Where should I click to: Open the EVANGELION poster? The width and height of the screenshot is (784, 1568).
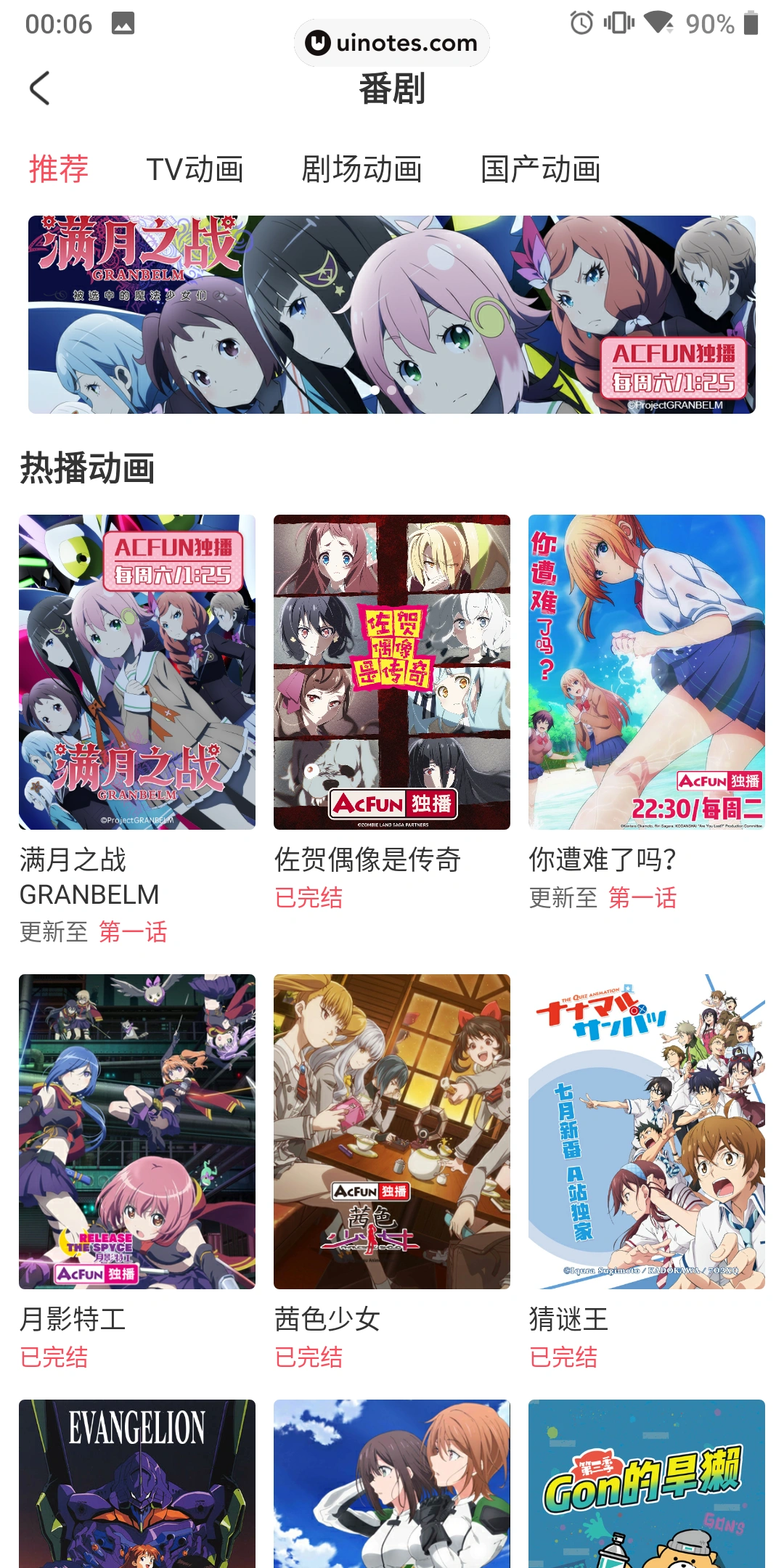click(137, 1484)
